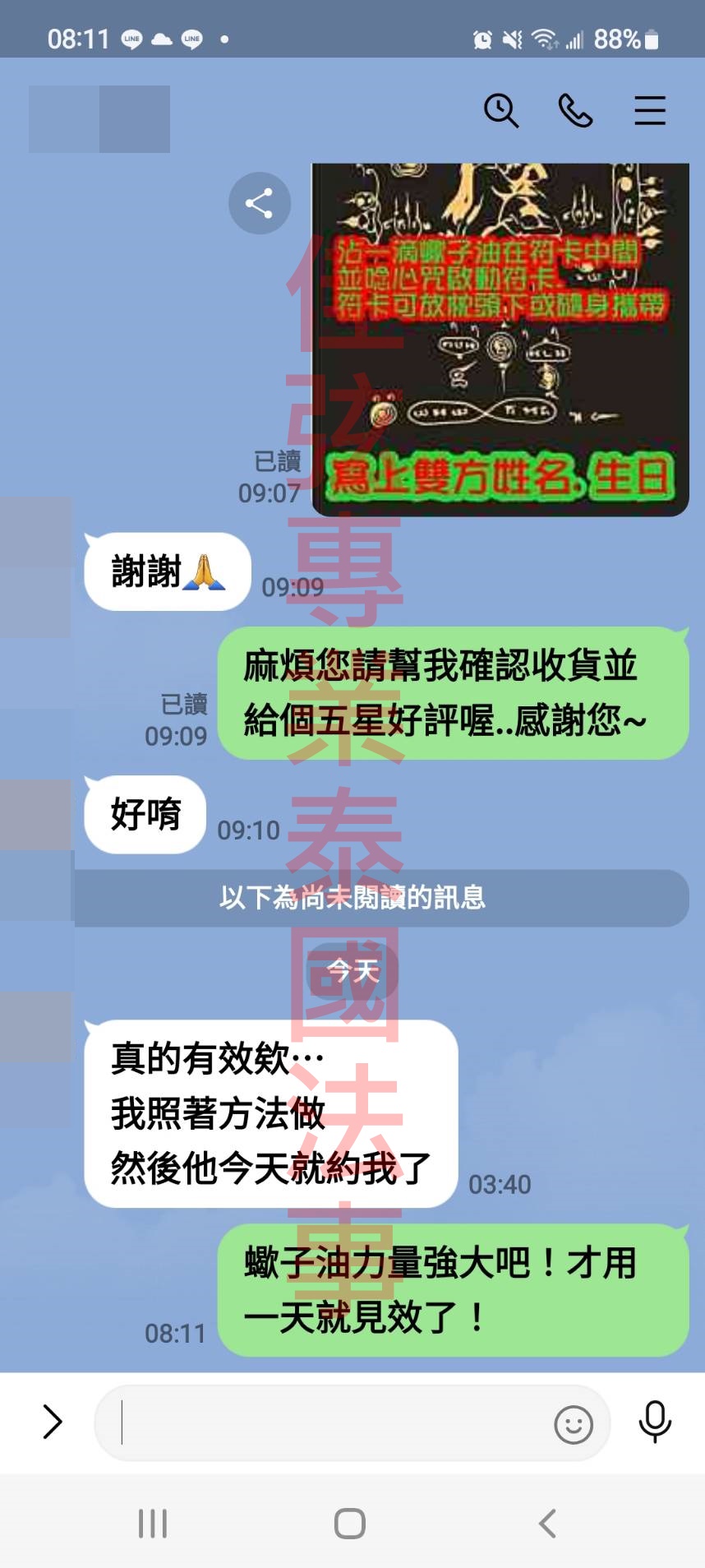Start a voice call
This screenshot has width=705, height=1568.
(575, 110)
